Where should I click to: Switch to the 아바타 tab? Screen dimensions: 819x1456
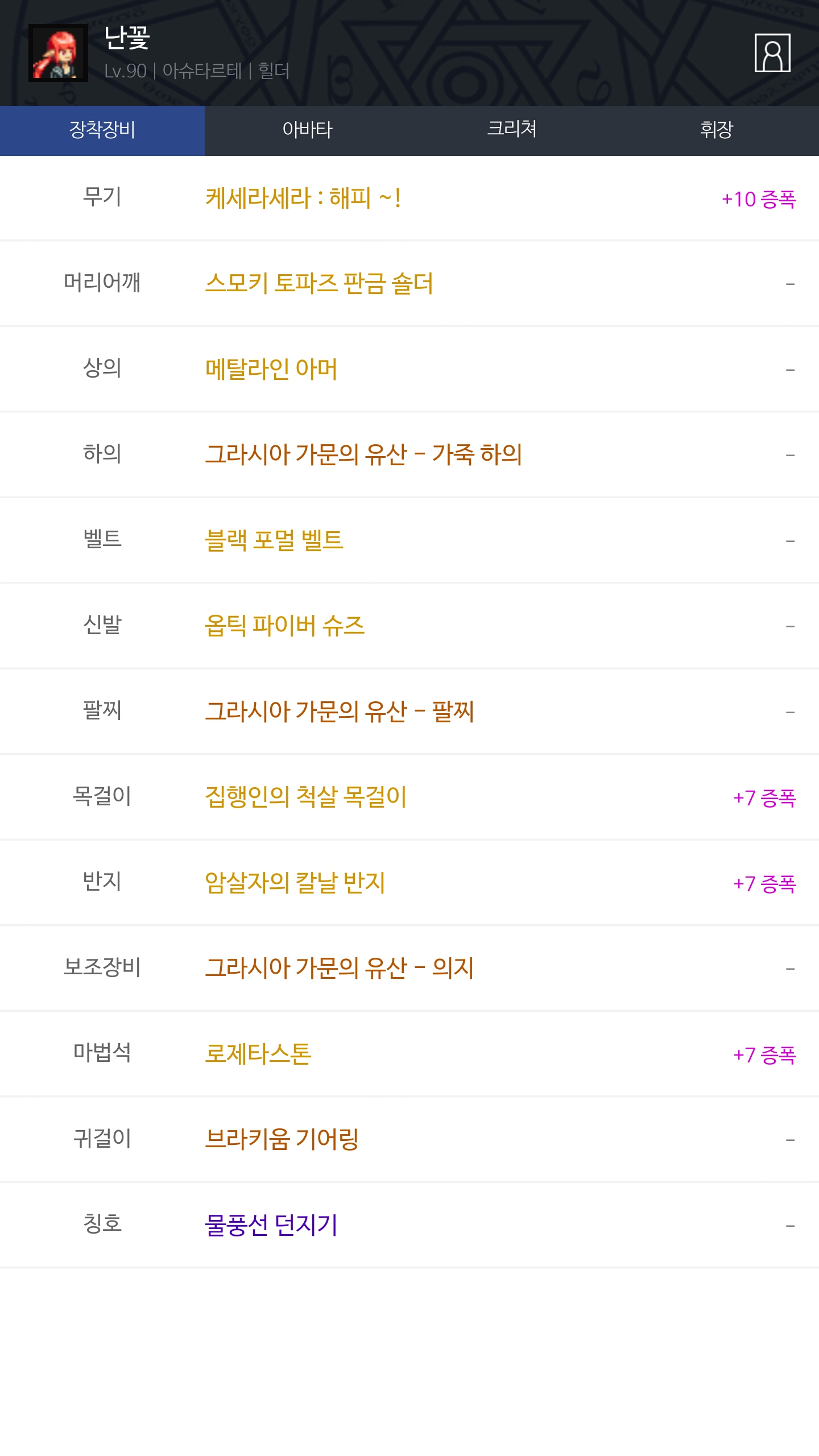[x=307, y=130]
